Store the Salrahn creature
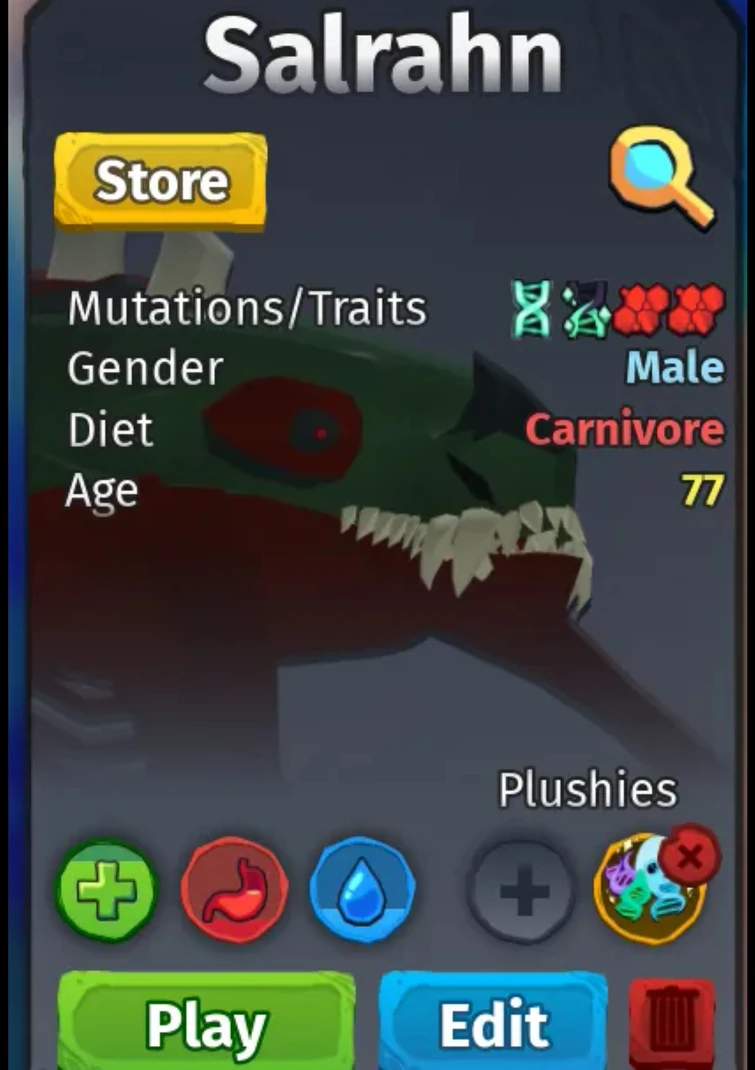 click(160, 181)
